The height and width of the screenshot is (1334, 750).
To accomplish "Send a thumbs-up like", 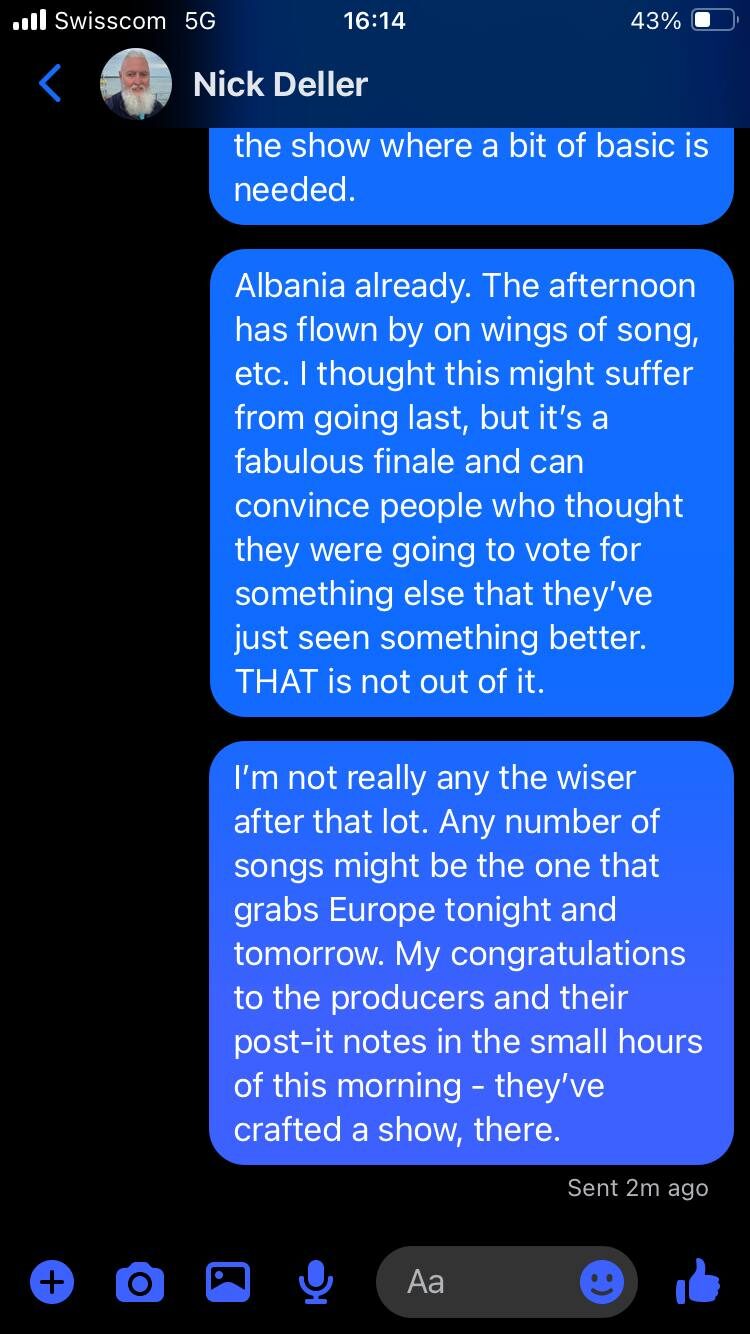I will coord(697,1281).
